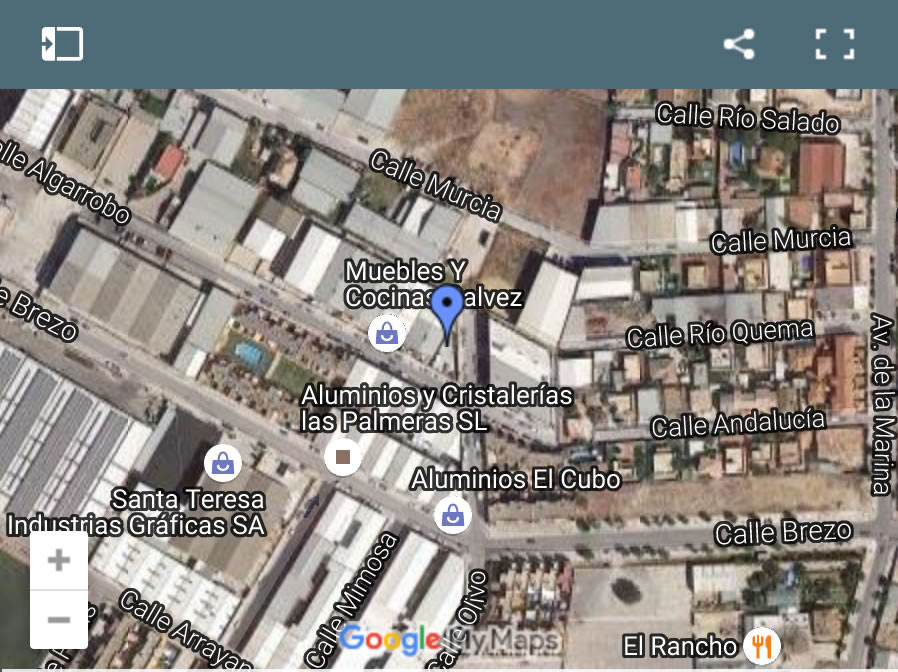Screen dimensions: 898x672
Task: Open El Rancho restaurant marker
Action: tap(761, 645)
